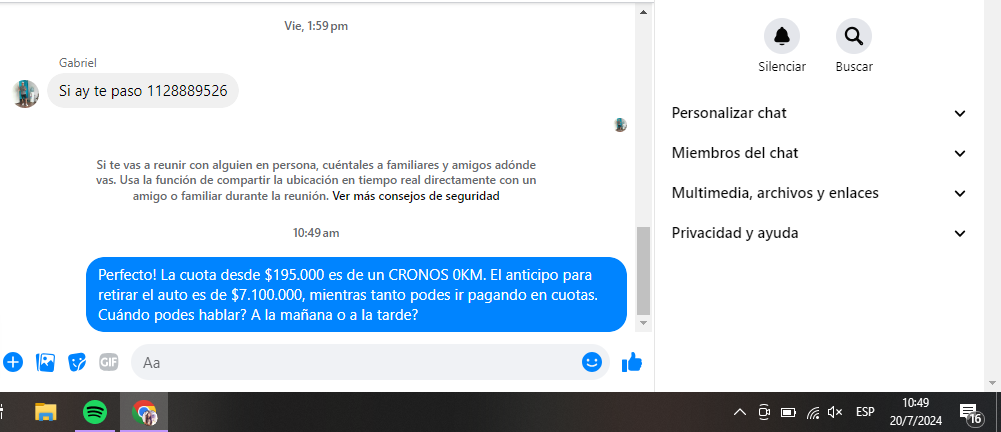Choose a sticker to send
Image resolution: width=1001 pixels, height=432 pixels.
(77, 362)
